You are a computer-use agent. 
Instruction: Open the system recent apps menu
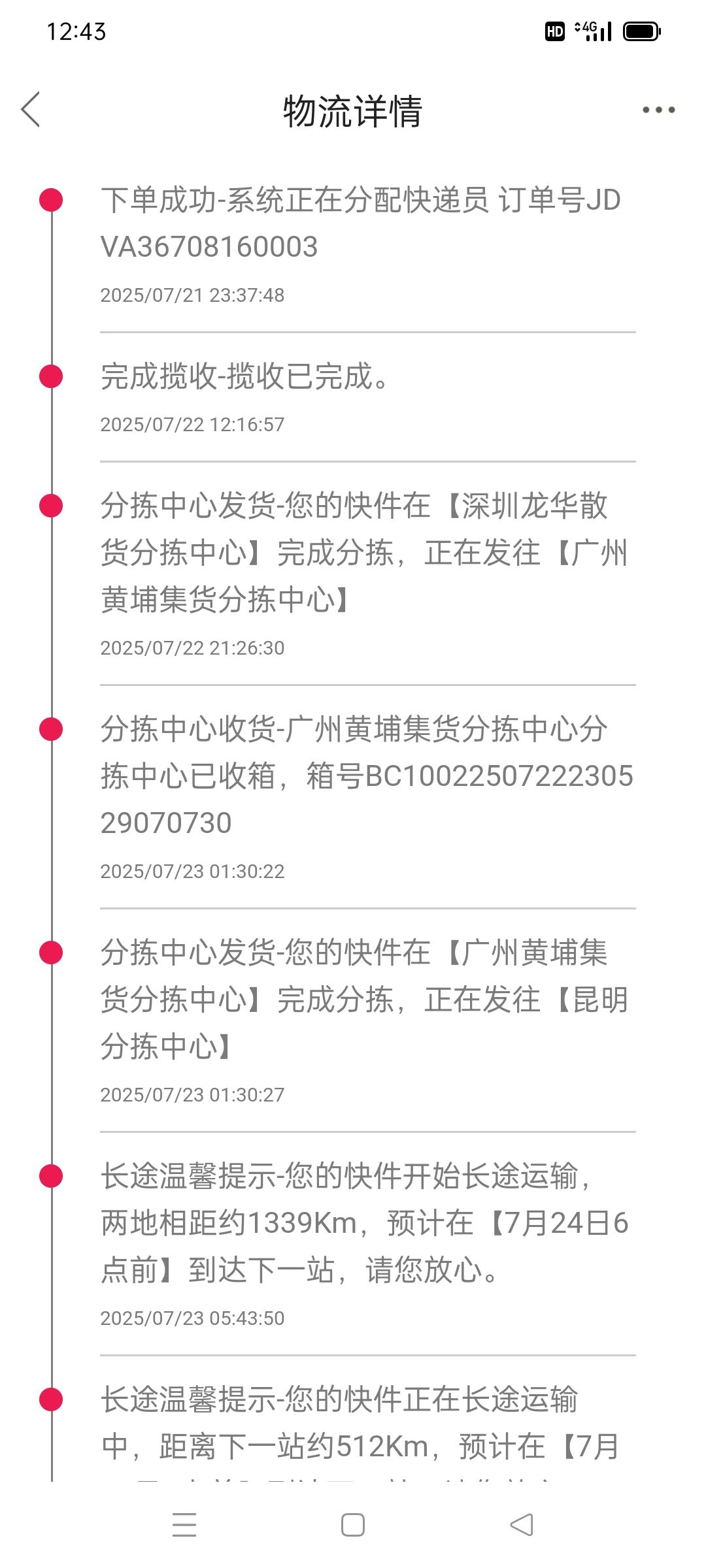coord(184,1525)
